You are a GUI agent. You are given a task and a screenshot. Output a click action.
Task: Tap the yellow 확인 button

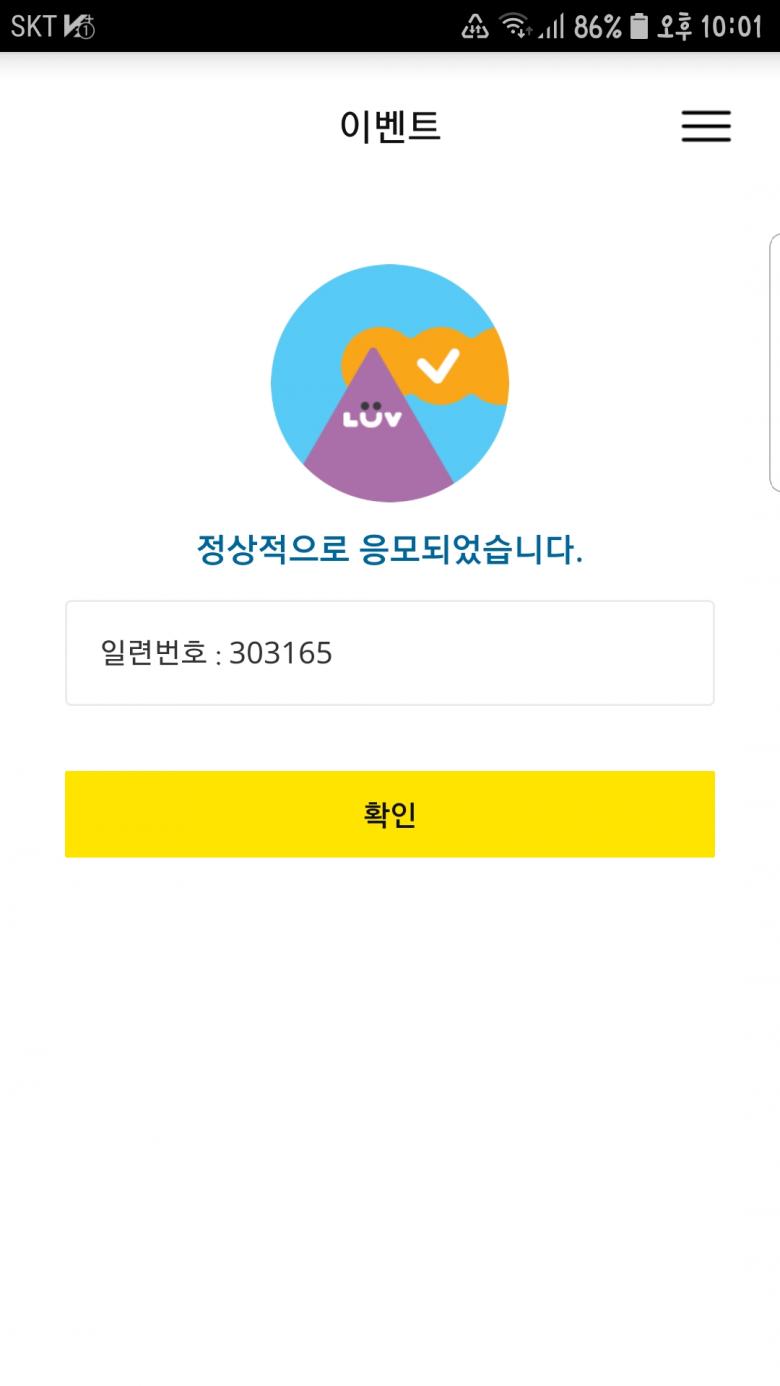[x=390, y=814]
